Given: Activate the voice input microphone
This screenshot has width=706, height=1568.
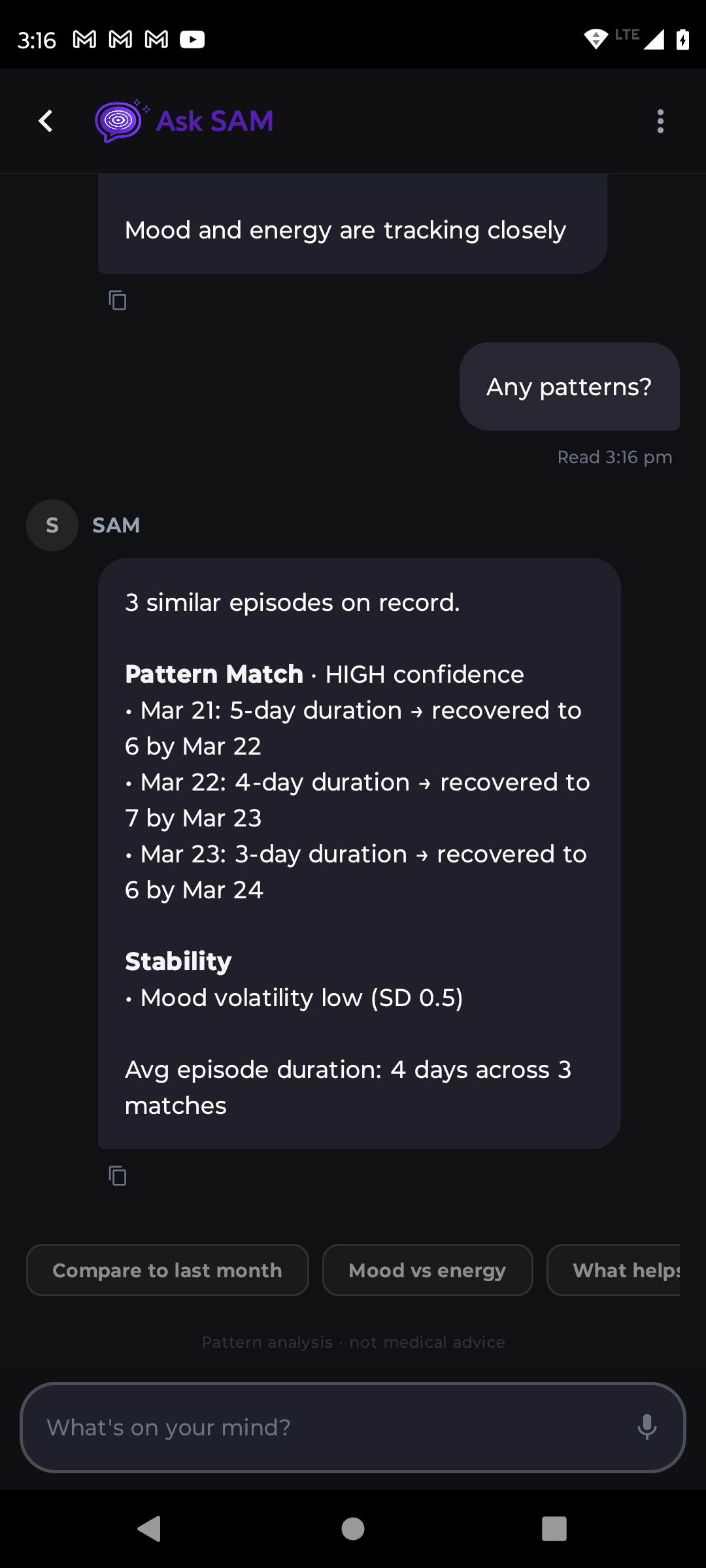Looking at the screenshot, I should [x=647, y=1428].
